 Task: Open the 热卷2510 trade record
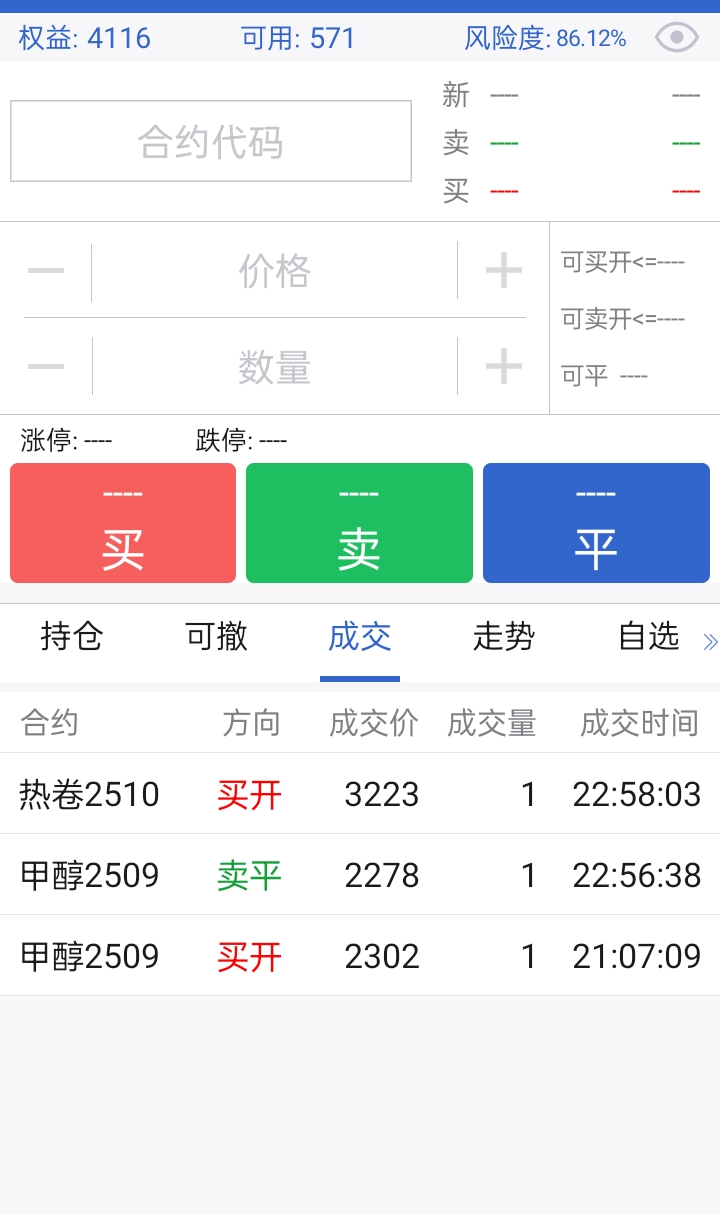click(360, 794)
